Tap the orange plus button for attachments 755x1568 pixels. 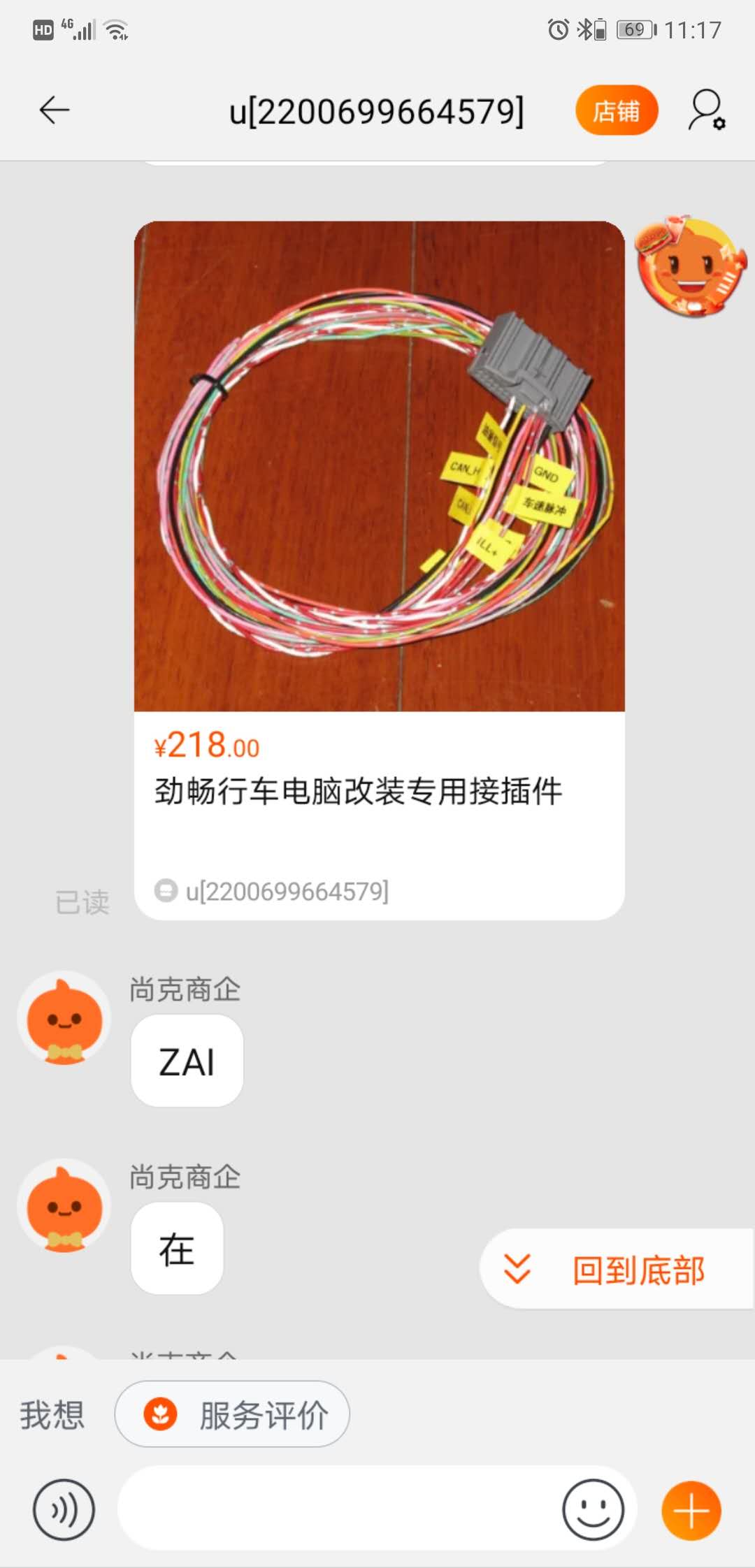(x=691, y=1509)
